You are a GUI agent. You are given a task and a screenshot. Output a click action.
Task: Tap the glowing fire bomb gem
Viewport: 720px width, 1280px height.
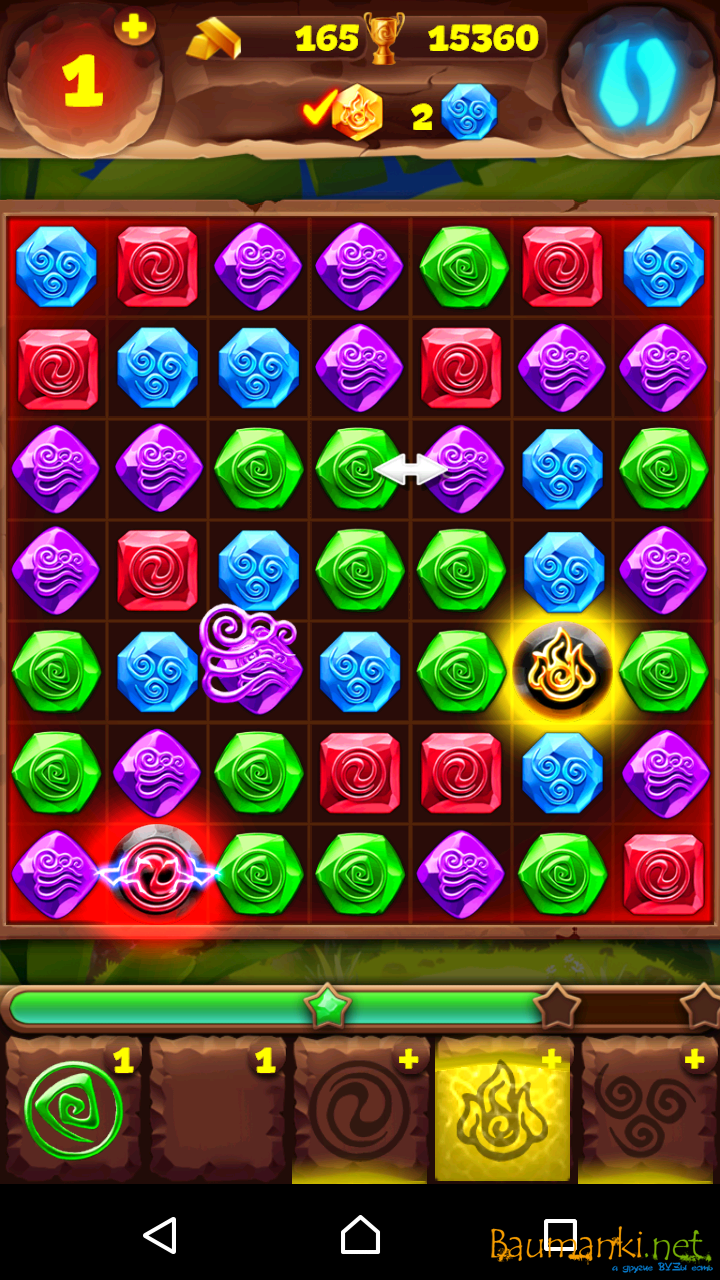562,670
